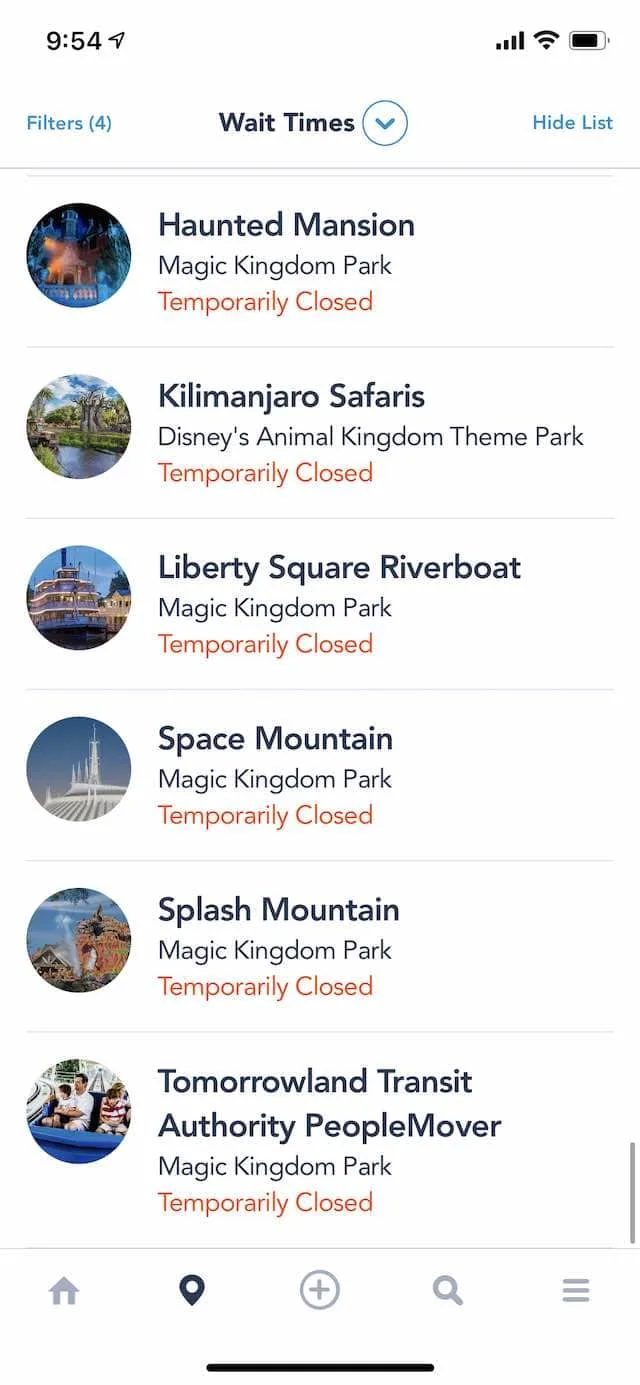Open the hamburger menu tab

coord(576,1291)
